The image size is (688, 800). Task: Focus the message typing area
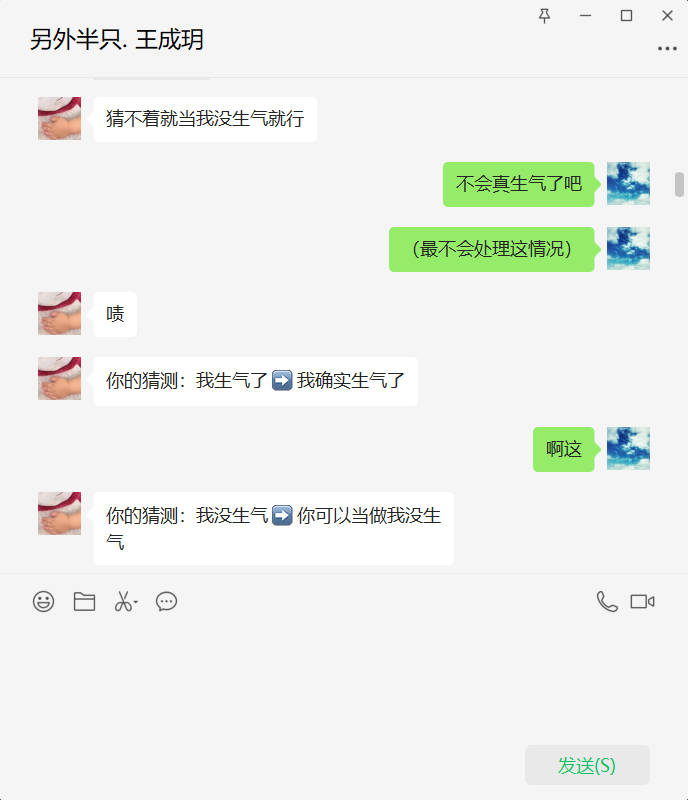click(x=340, y=680)
